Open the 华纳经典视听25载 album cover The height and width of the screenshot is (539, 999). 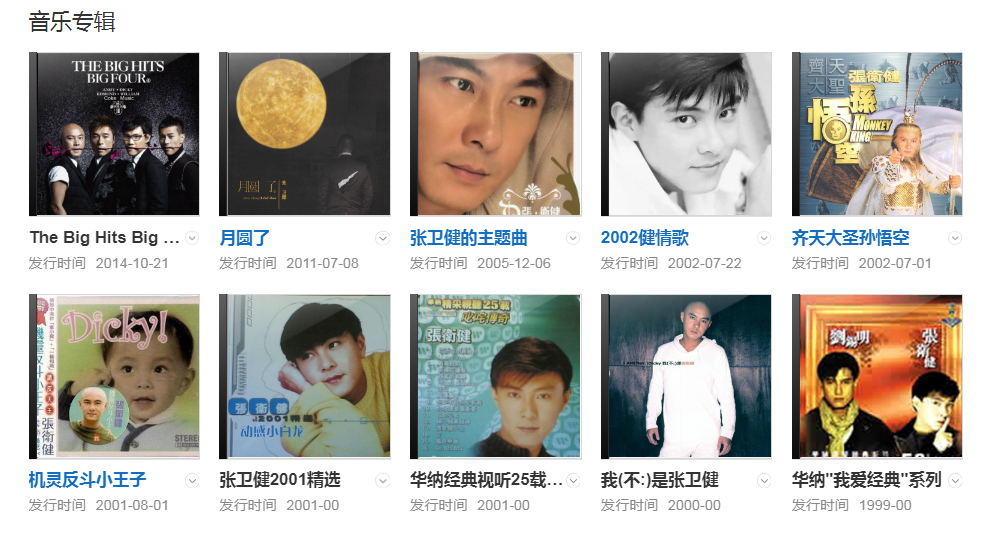pyautogui.click(x=496, y=376)
